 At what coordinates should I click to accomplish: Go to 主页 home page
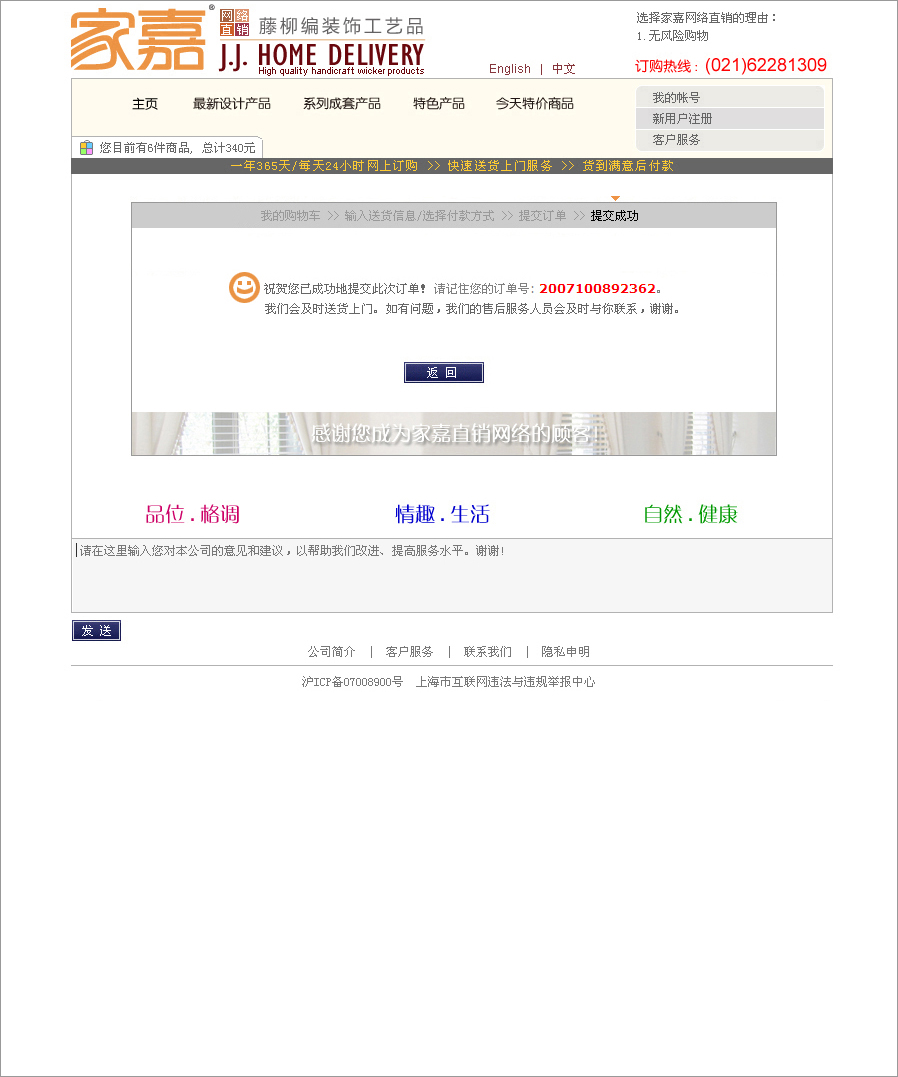pos(145,104)
